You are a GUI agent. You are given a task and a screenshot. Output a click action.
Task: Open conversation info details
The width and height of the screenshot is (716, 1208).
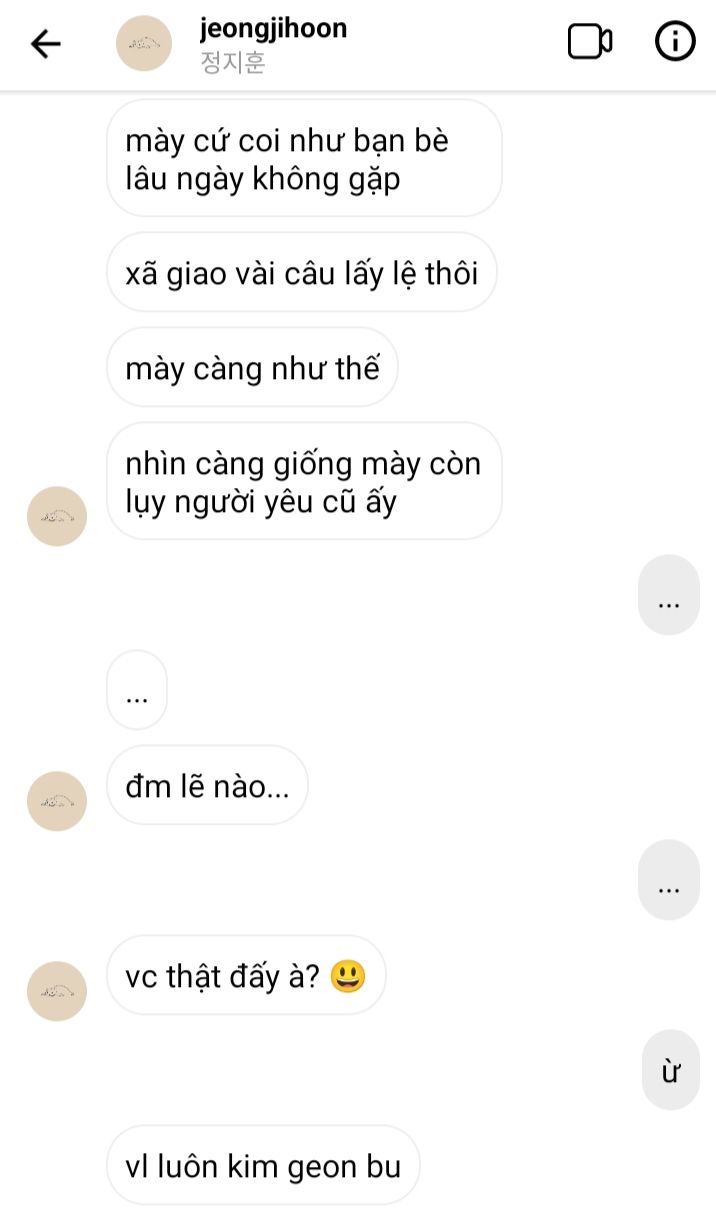[x=675, y=42]
